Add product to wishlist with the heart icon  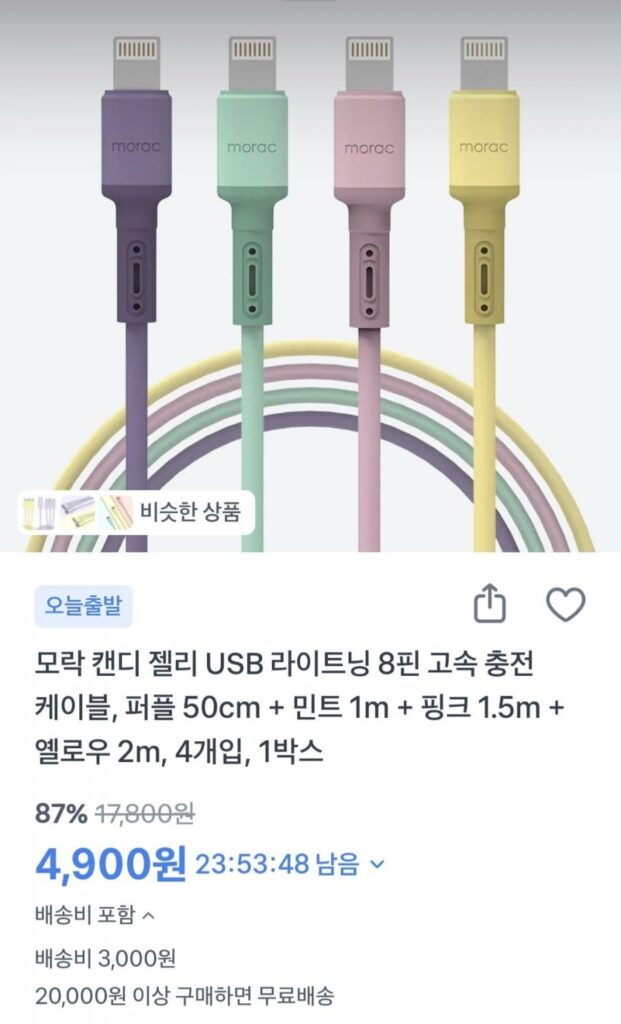click(565, 605)
